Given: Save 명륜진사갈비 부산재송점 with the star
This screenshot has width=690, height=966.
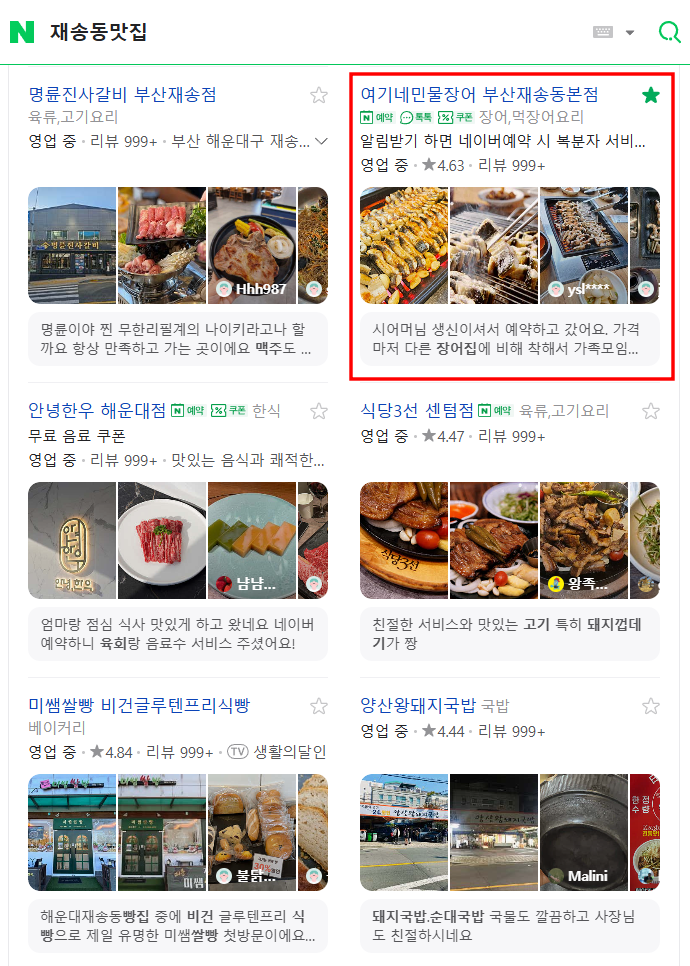Looking at the screenshot, I should [x=319, y=96].
